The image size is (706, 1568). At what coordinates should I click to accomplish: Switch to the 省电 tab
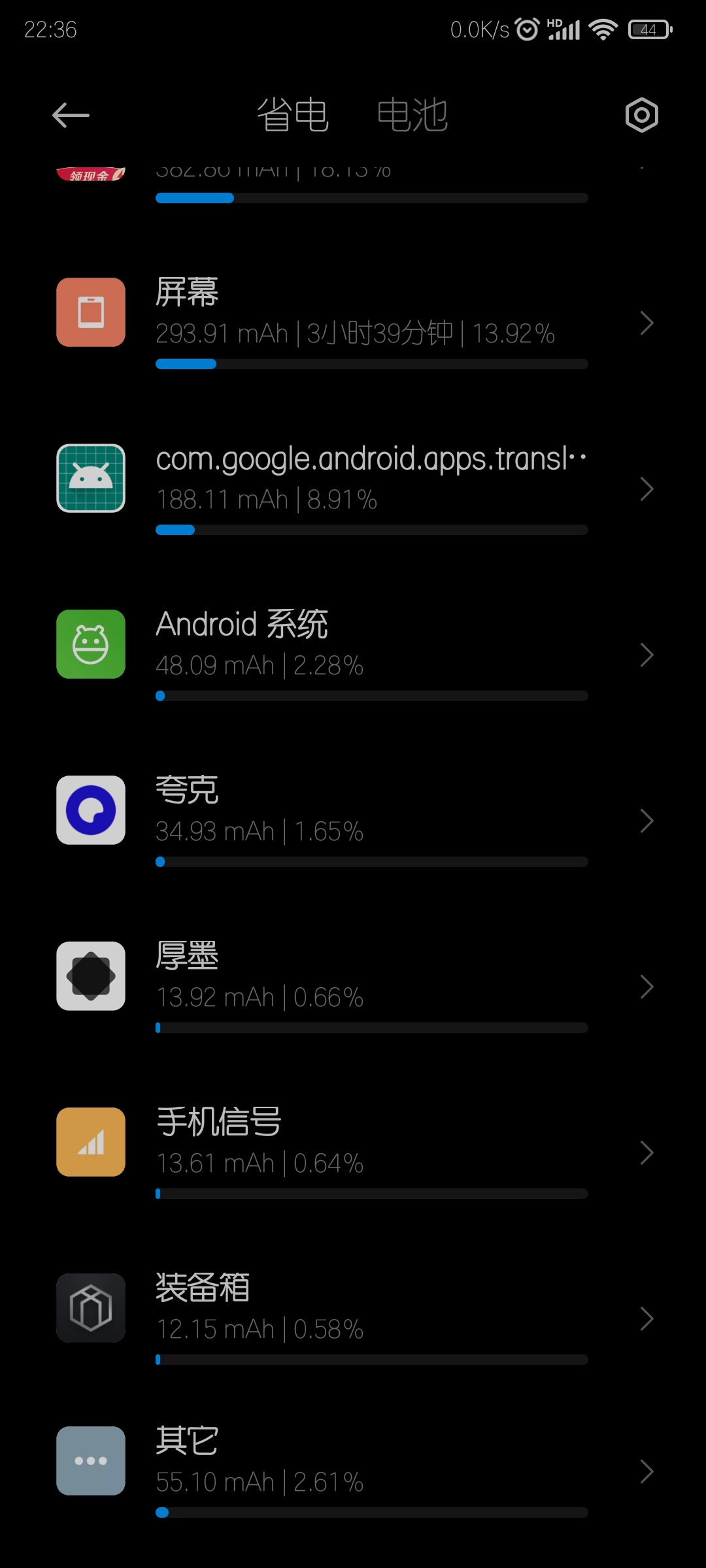(x=292, y=116)
